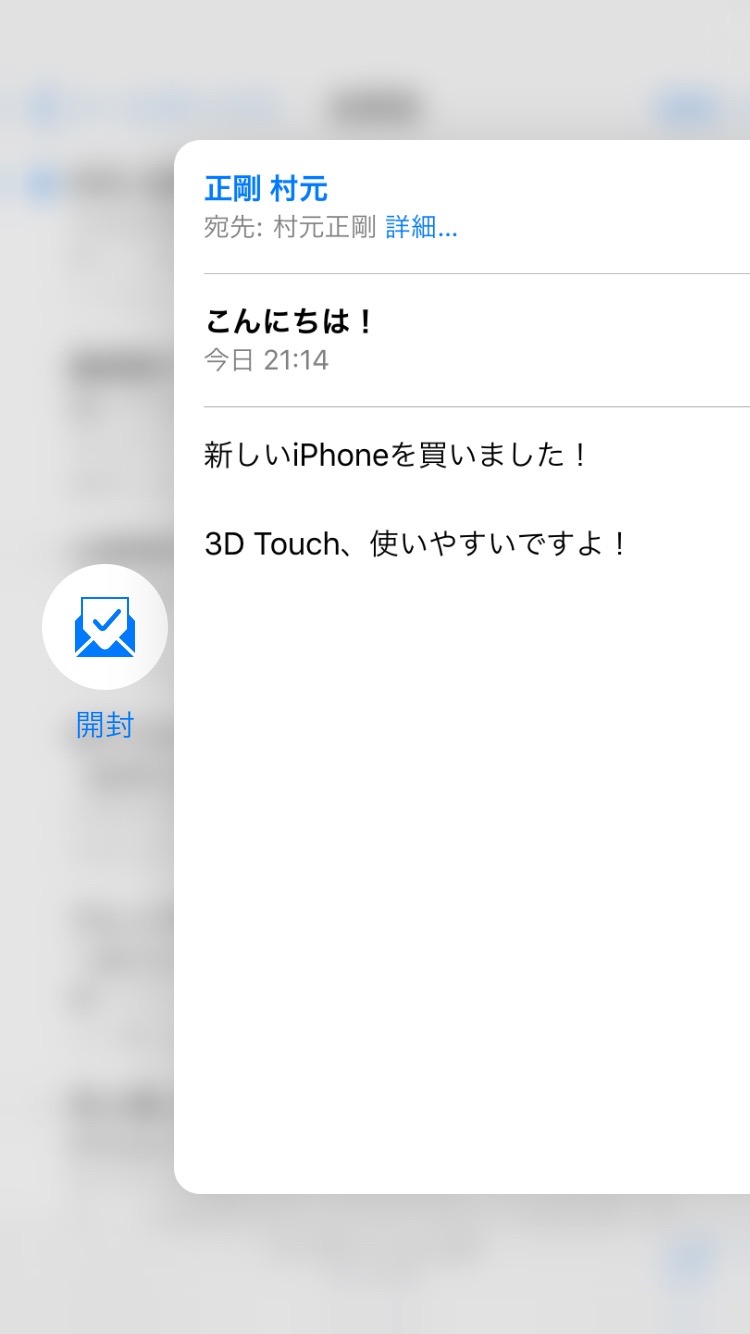Open sender 正剛 村元 contact details
Screen dimensions: 750x1334
tap(266, 188)
